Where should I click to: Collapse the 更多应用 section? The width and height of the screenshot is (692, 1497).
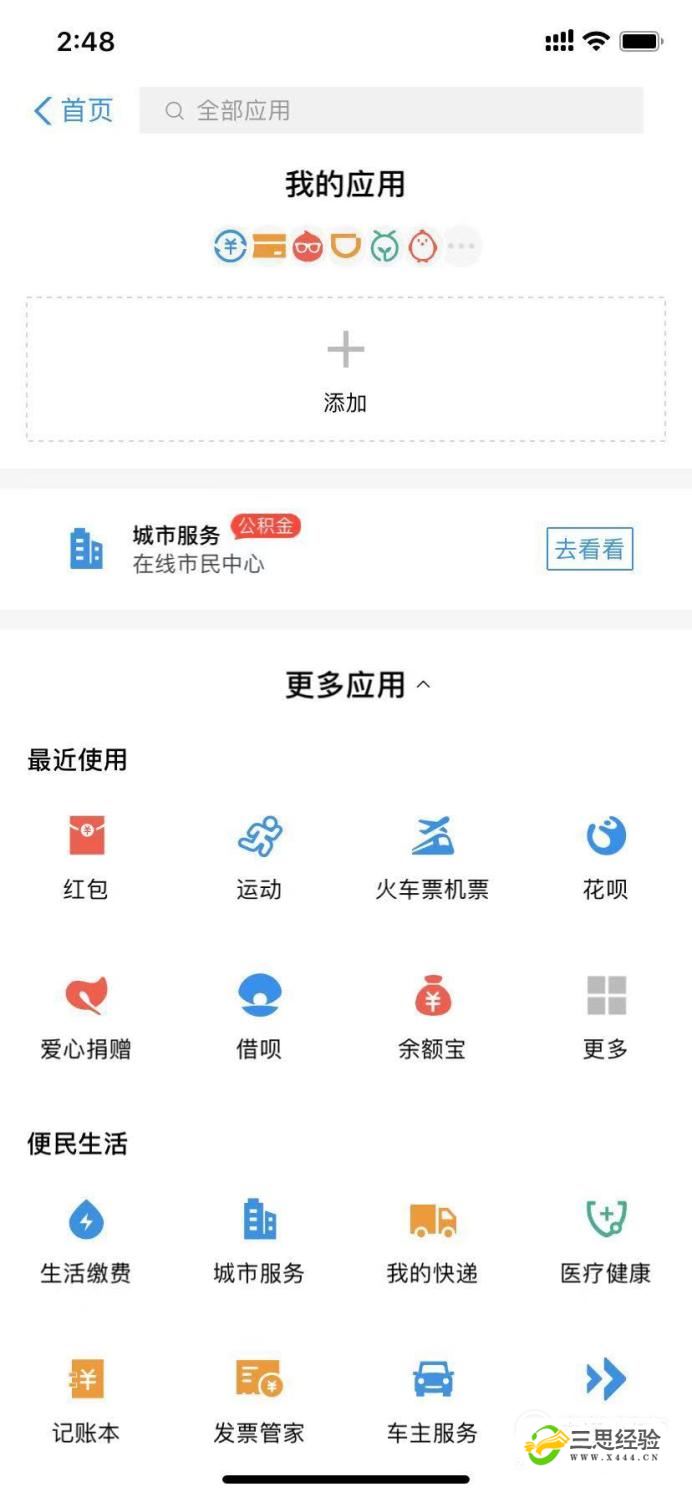click(x=423, y=685)
